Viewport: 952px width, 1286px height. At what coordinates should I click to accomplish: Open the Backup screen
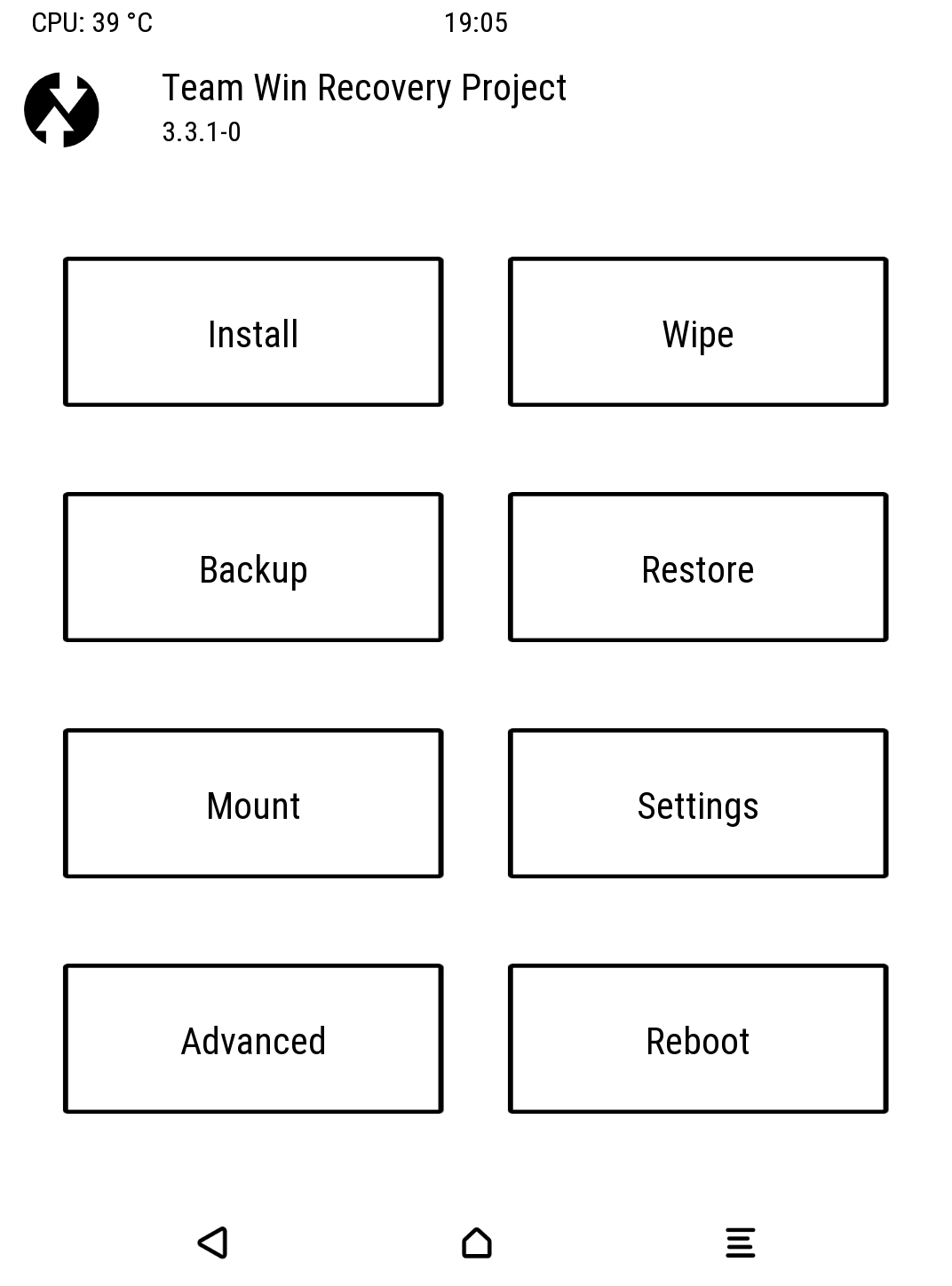tap(253, 568)
